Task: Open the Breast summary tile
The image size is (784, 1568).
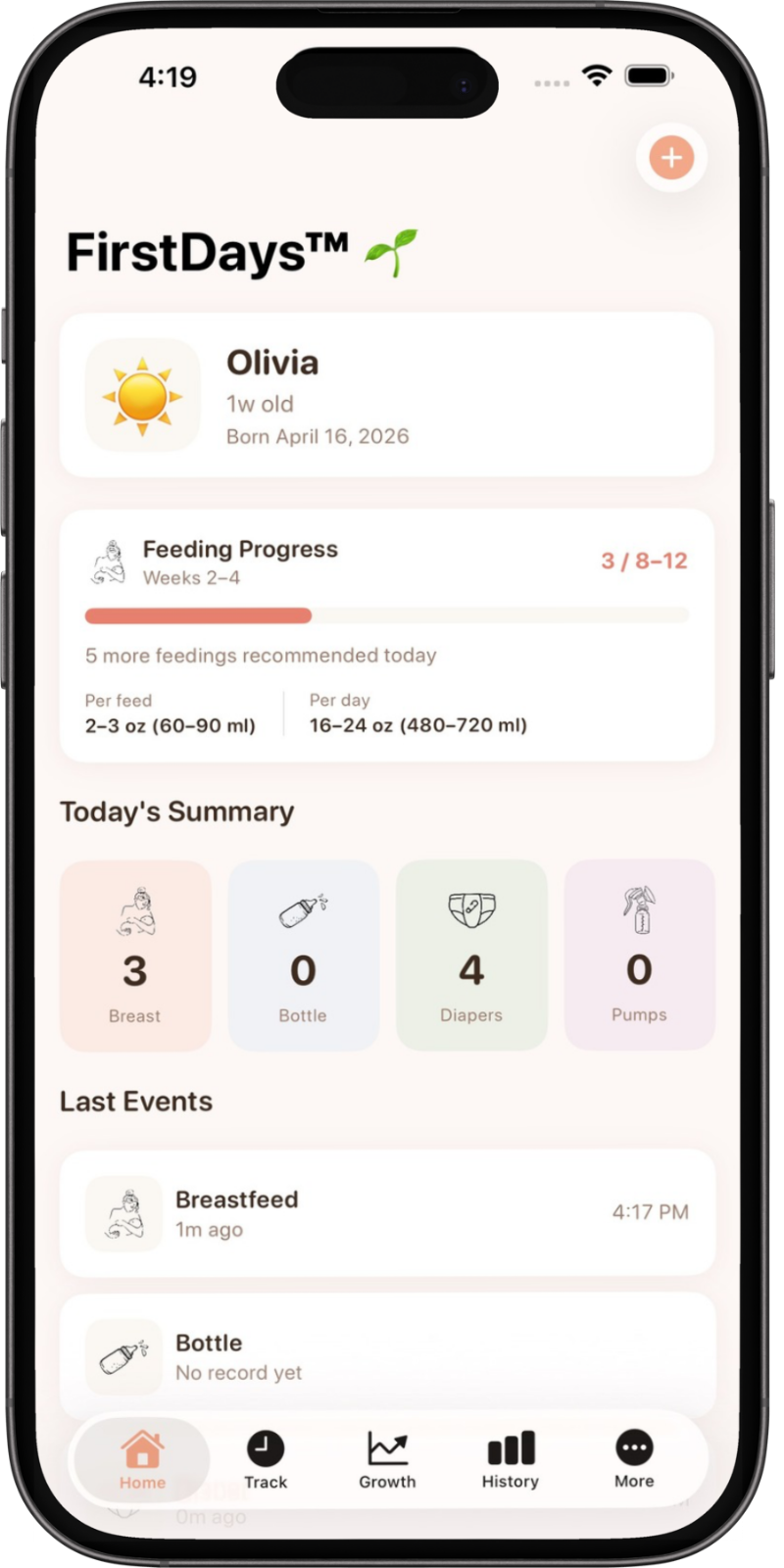Action: point(135,955)
